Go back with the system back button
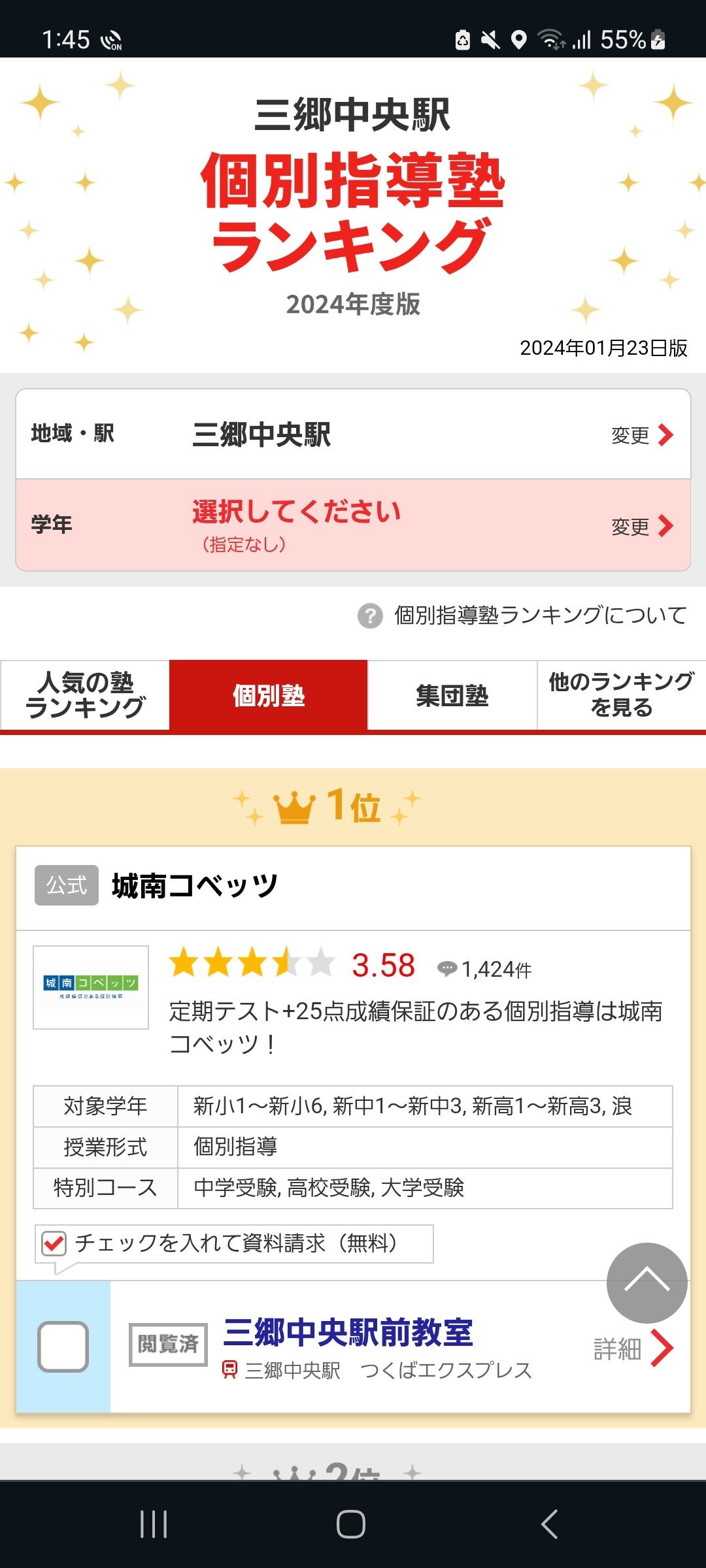Screen dimensions: 706x1568 point(550,1524)
